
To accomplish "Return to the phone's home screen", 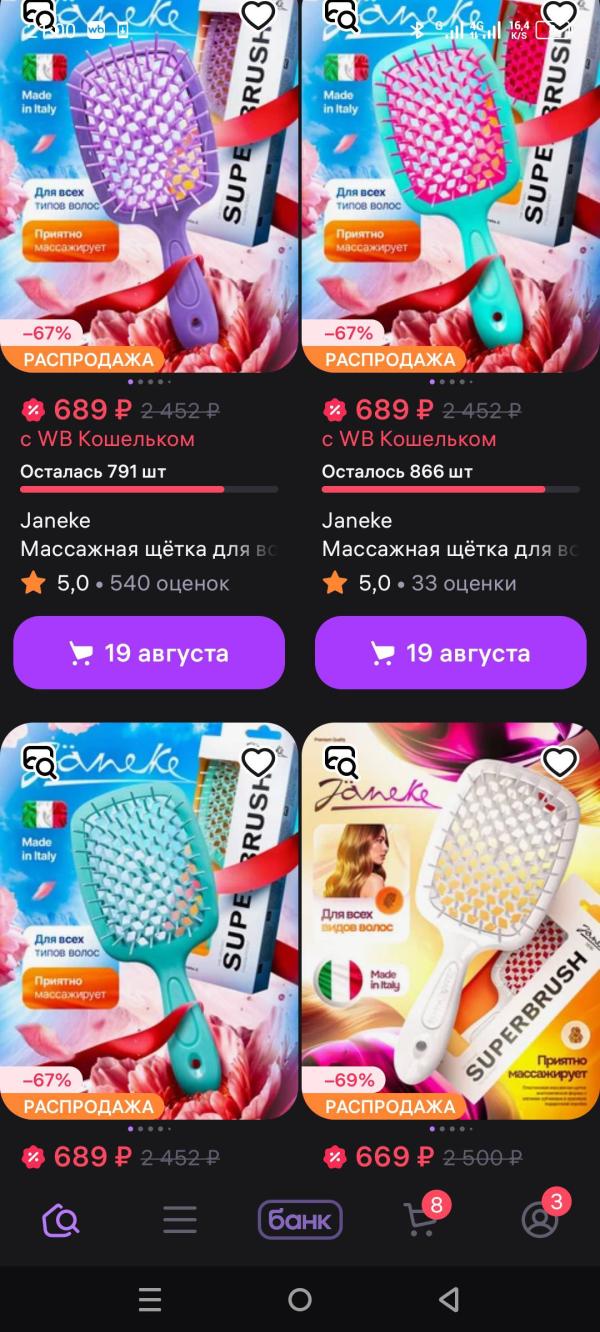I will pyautogui.click(x=300, y=1299).
